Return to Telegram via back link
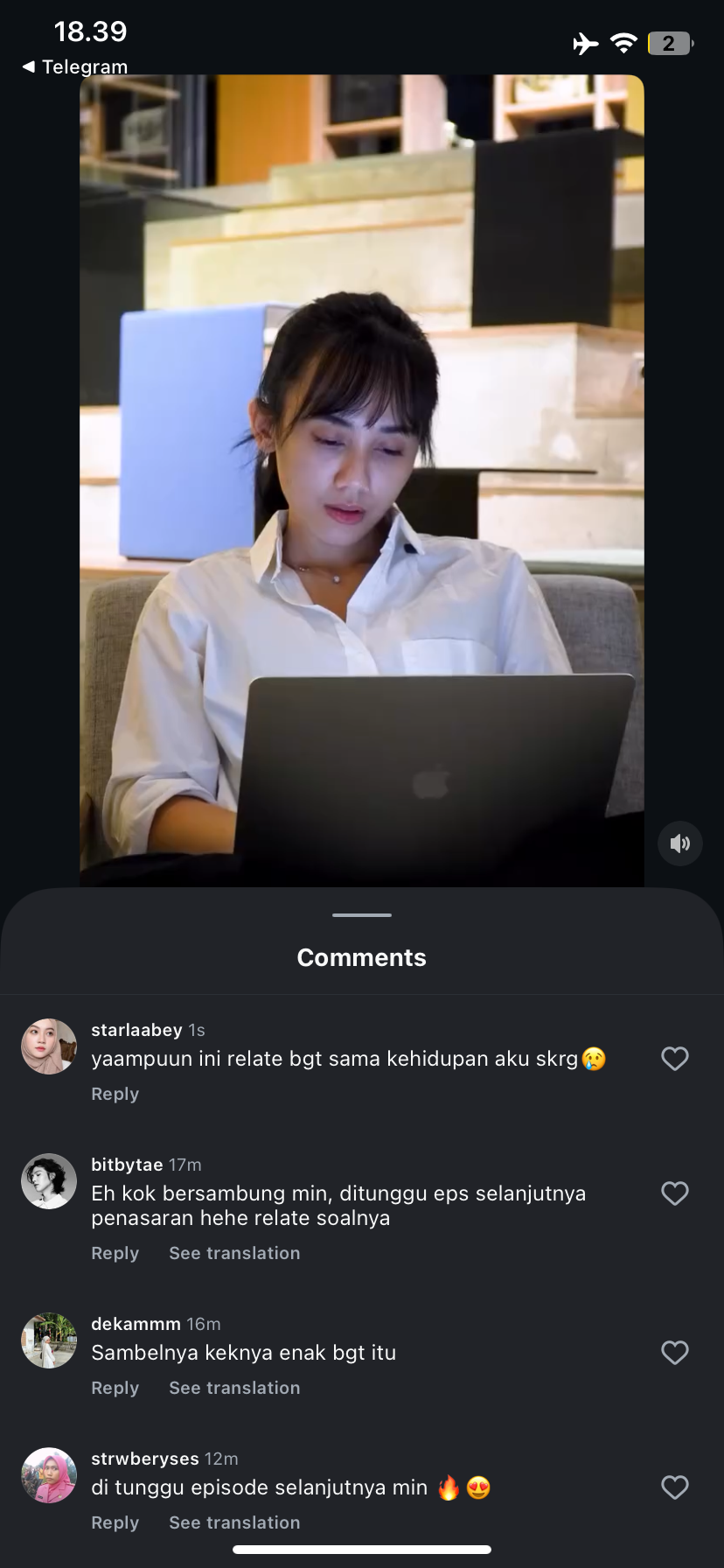Viewport: 724px width, 1568px height. click(74, 66)
